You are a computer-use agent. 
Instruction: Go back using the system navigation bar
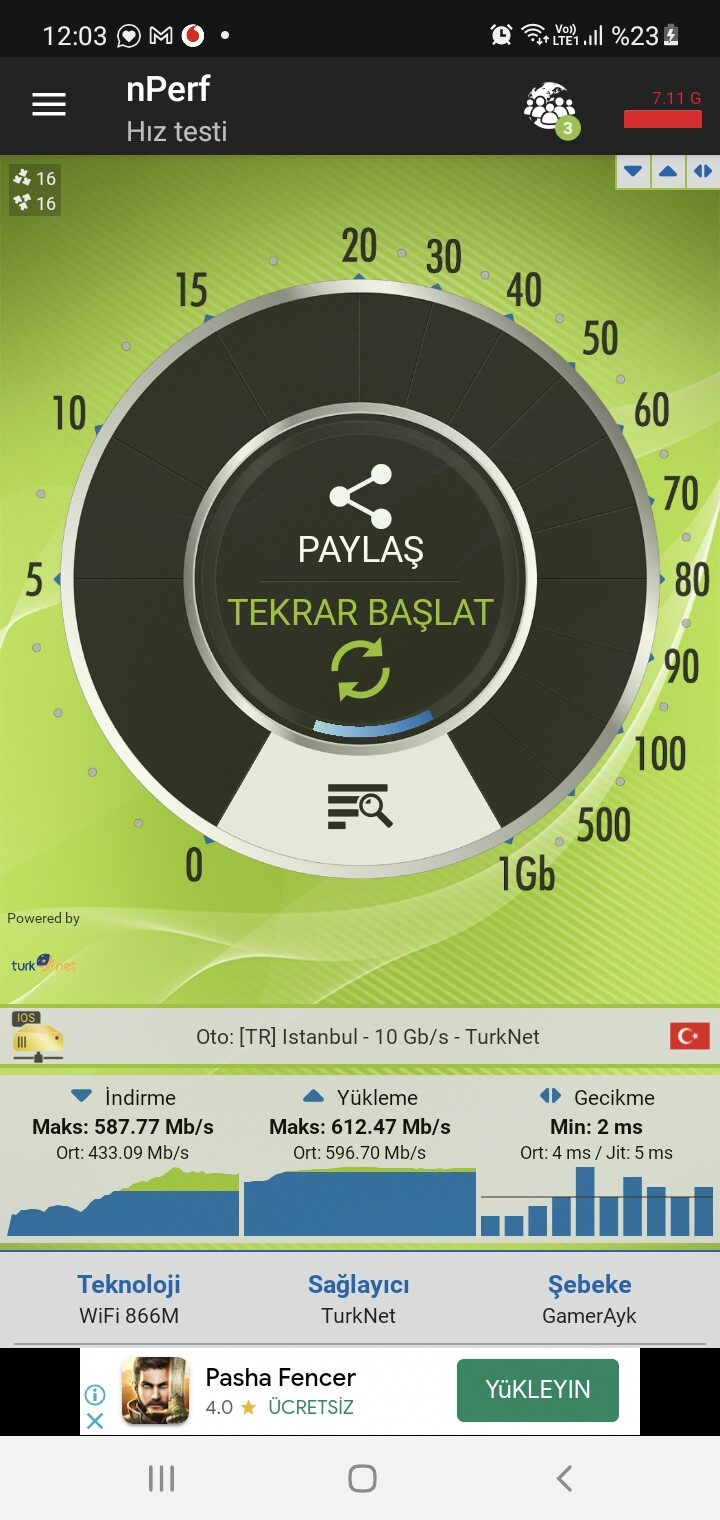point(564,1478)
